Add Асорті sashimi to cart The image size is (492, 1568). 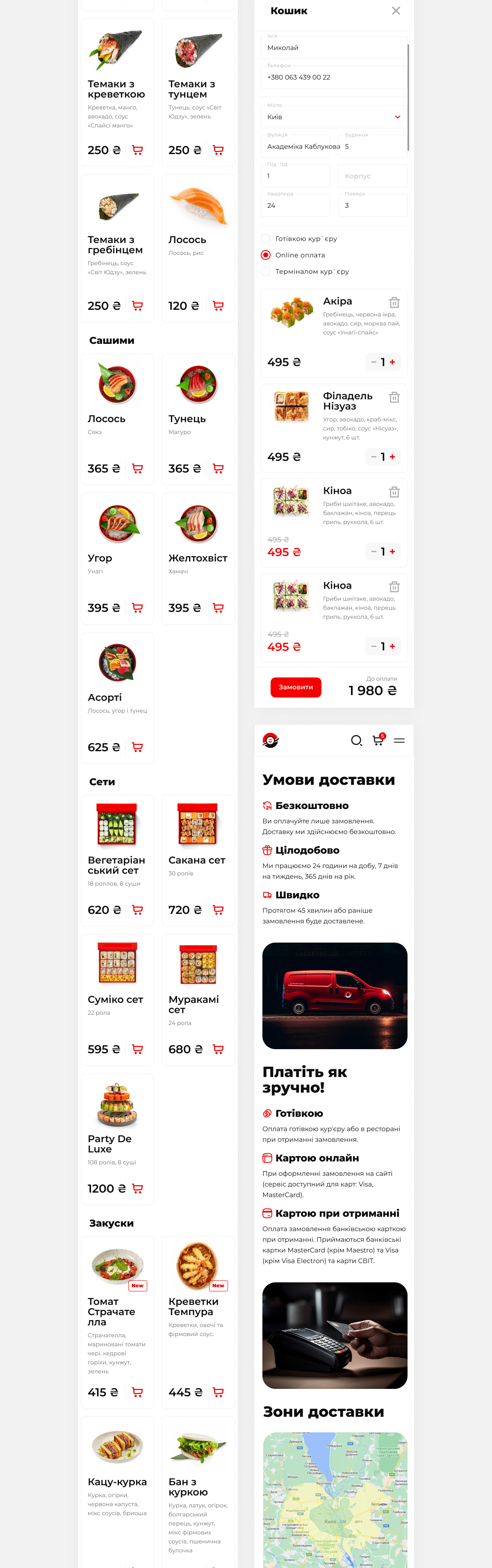[138, 748]
